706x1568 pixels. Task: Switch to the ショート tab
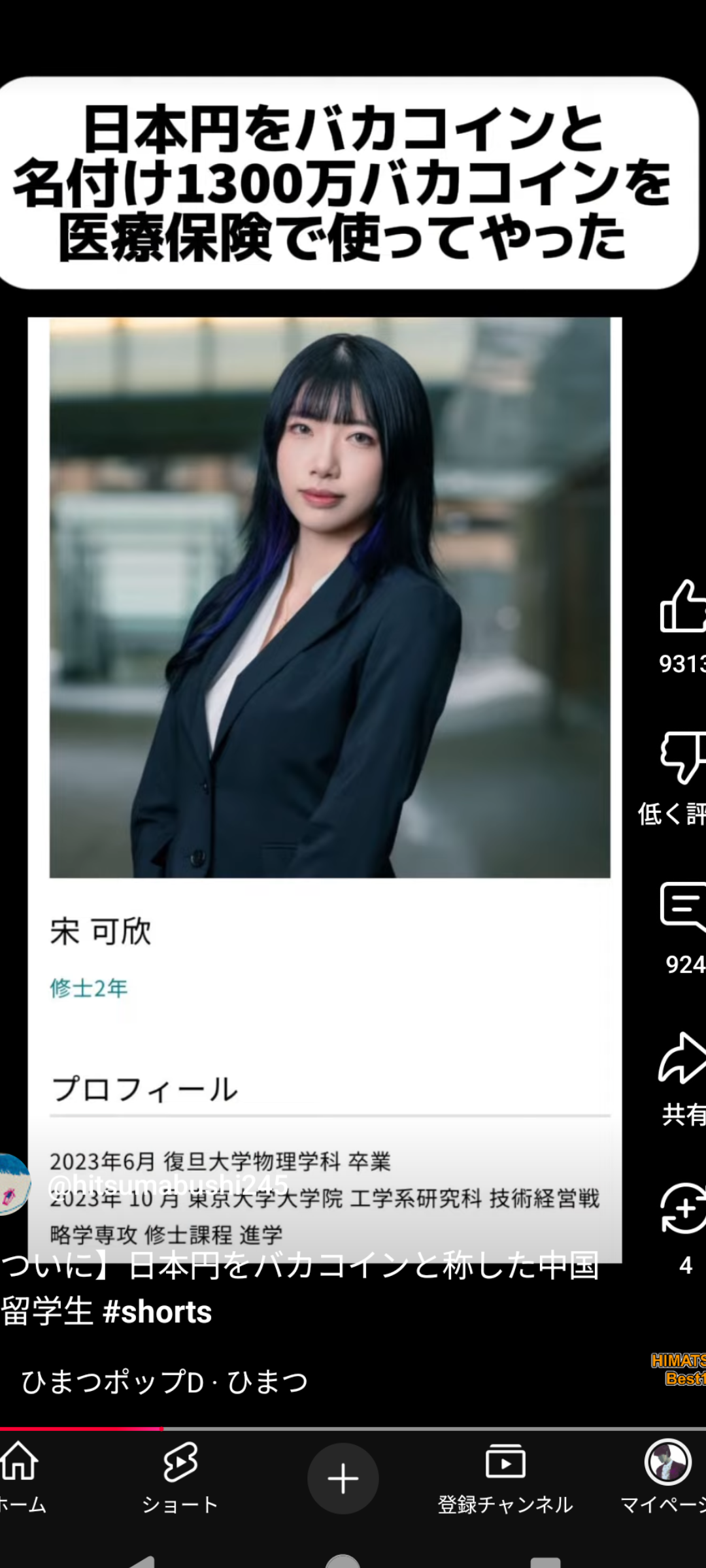pos(180,1478)
